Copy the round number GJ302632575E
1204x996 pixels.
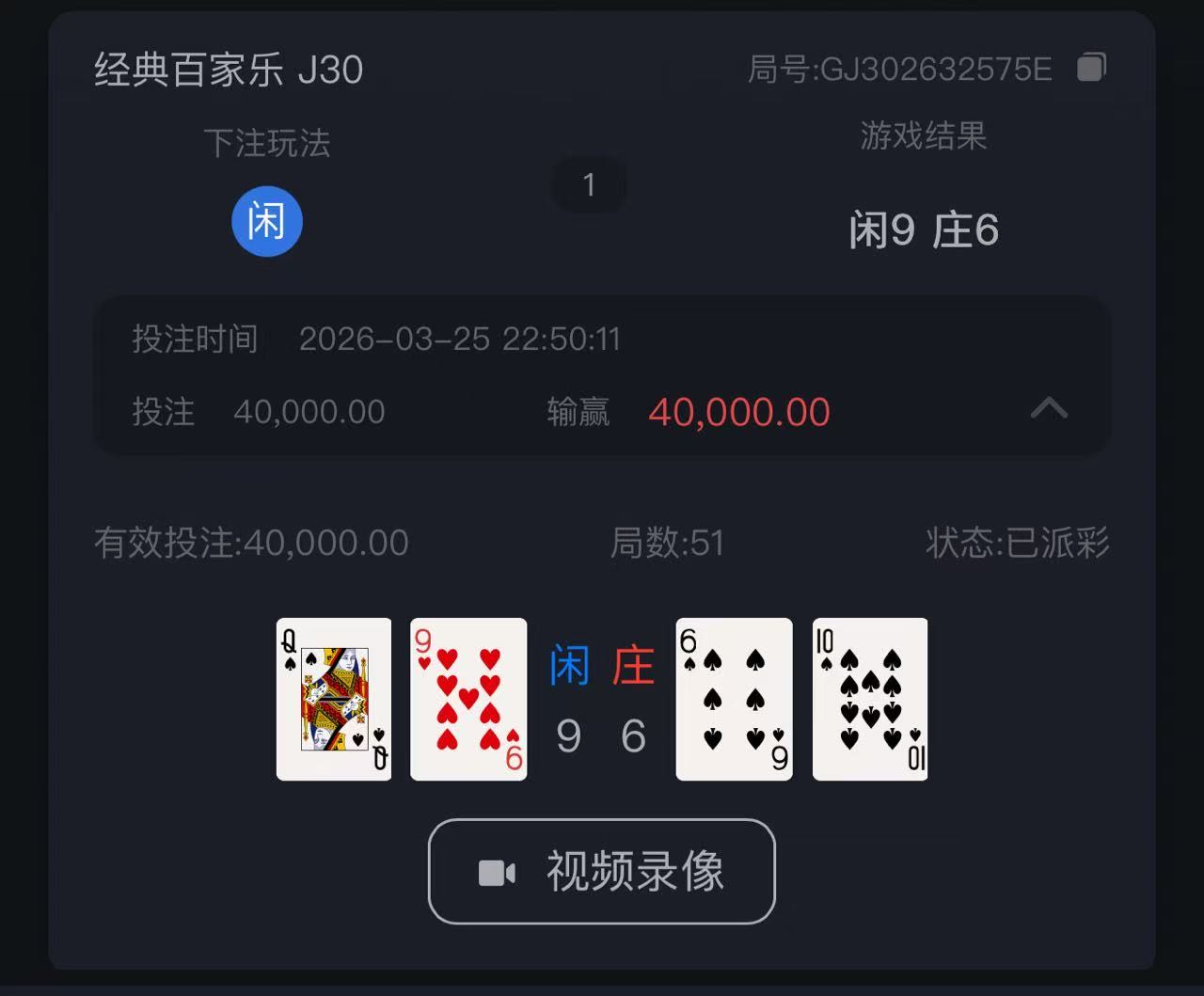tap(1091, 68)
